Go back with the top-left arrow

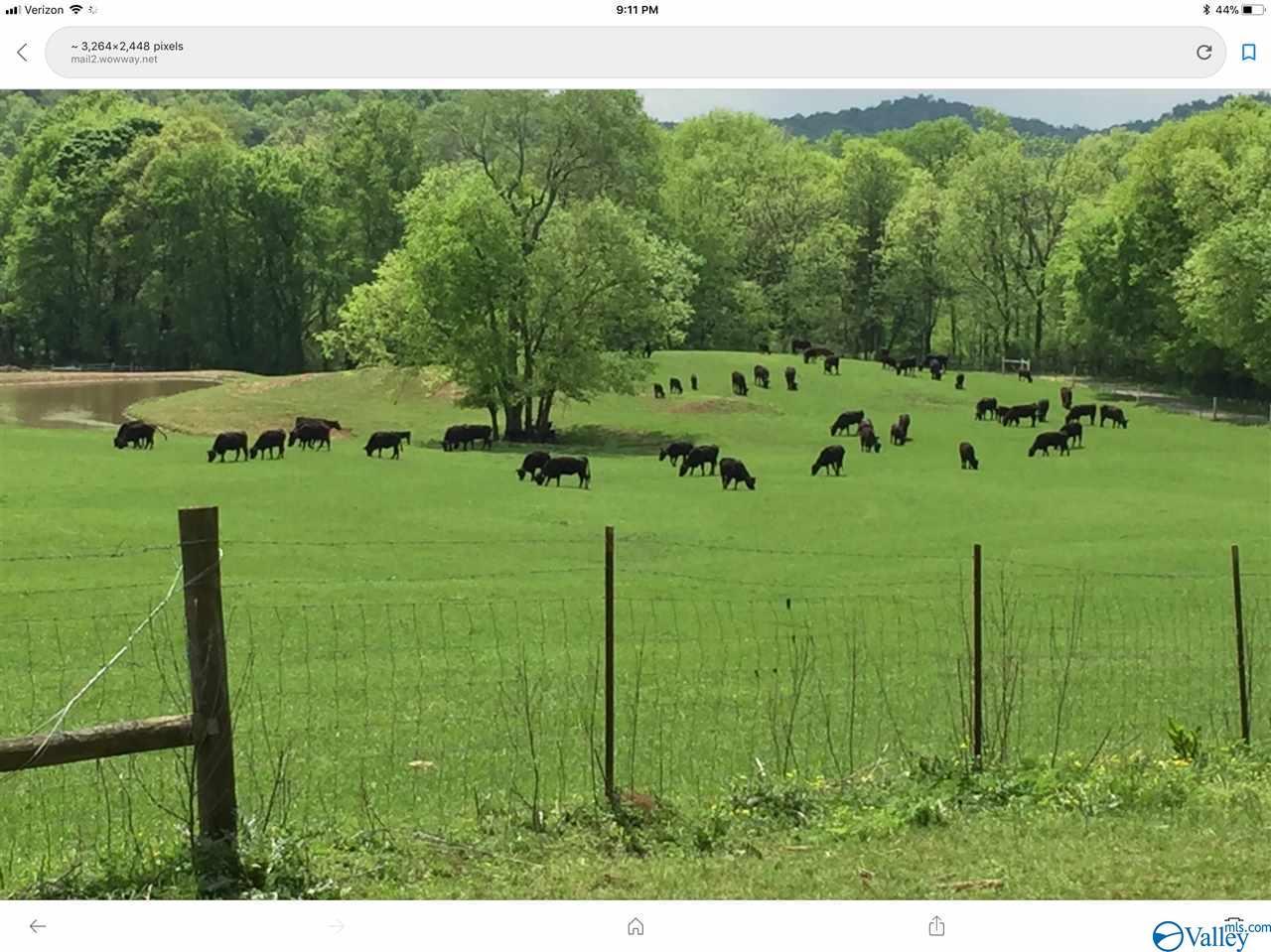(22, 53)
